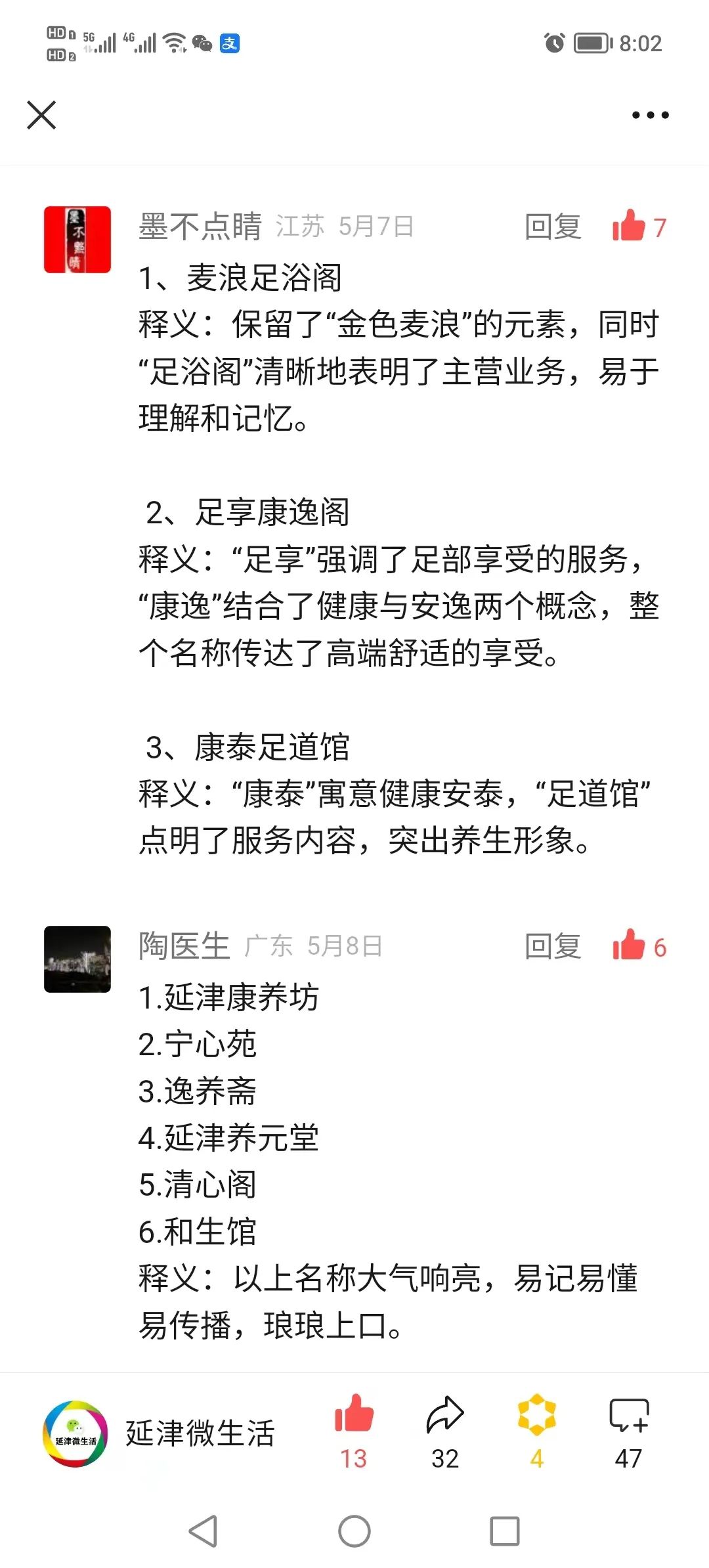Viewport: 709px width, 1568px height.
Task: Open 墨不点睛's profile avatar
Action: click(77, 239)
